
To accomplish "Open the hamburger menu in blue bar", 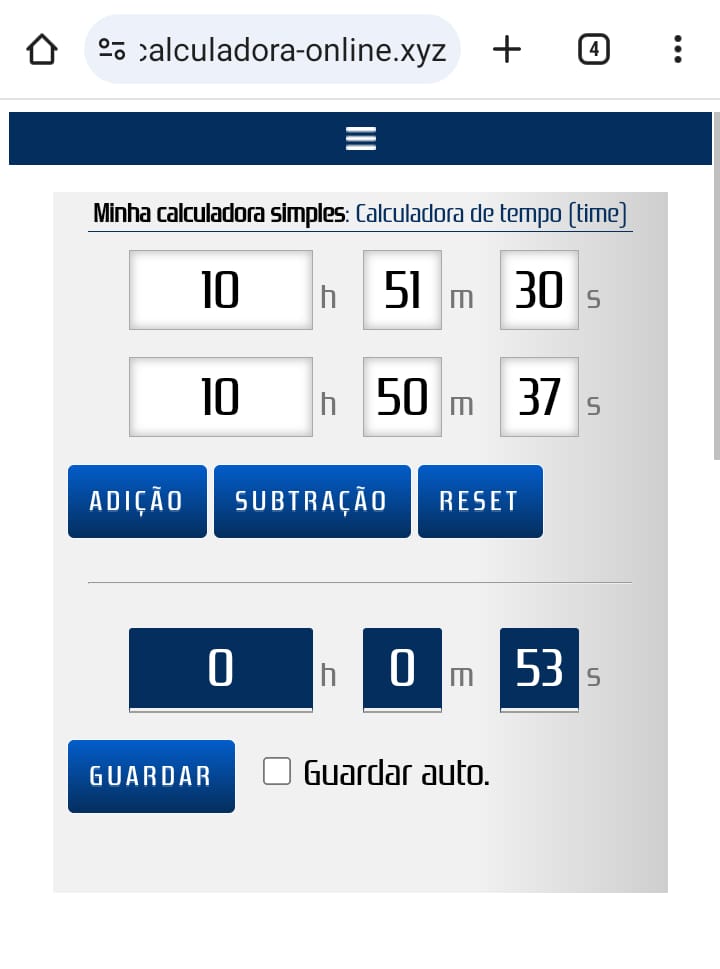I will click(x=360, y=139).
